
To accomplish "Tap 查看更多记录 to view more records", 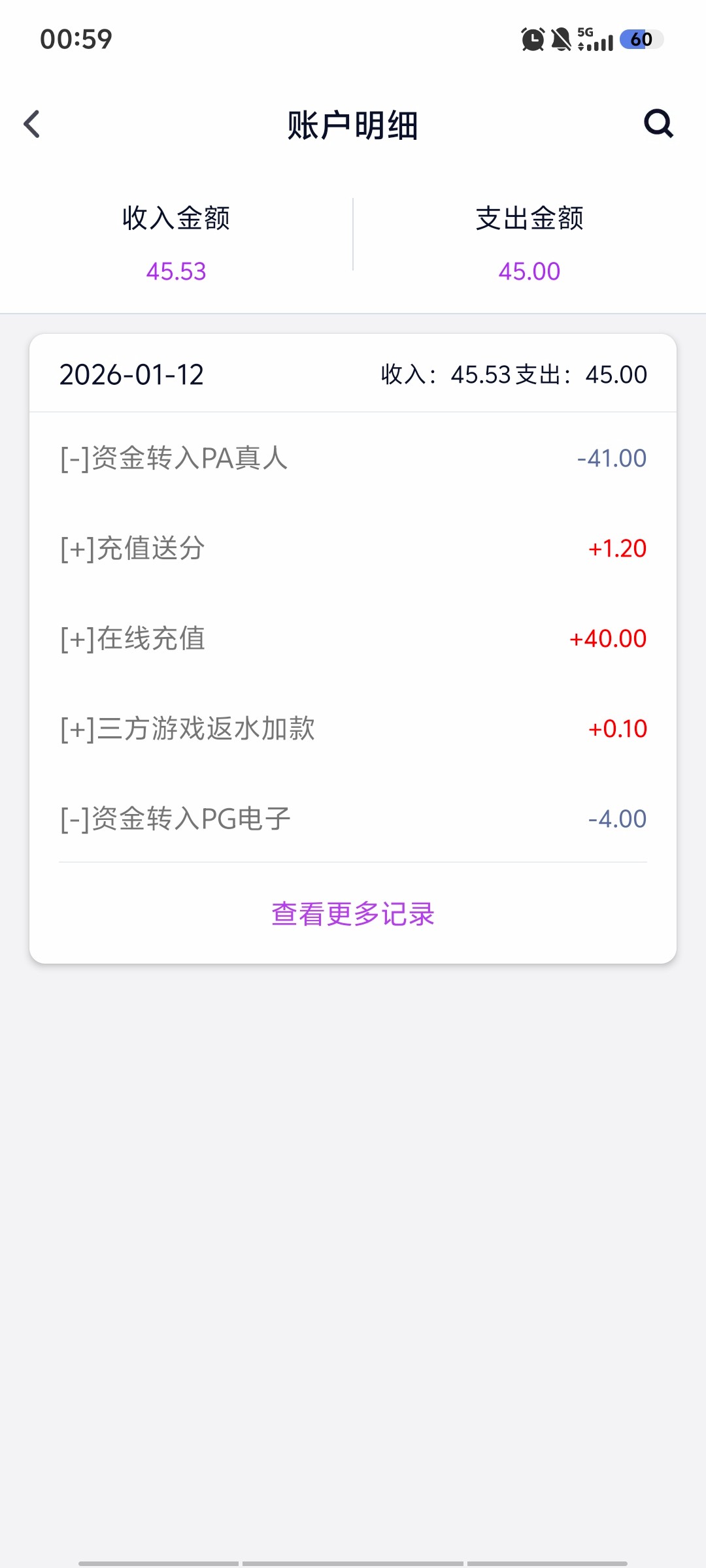I will tap(353, 913).
